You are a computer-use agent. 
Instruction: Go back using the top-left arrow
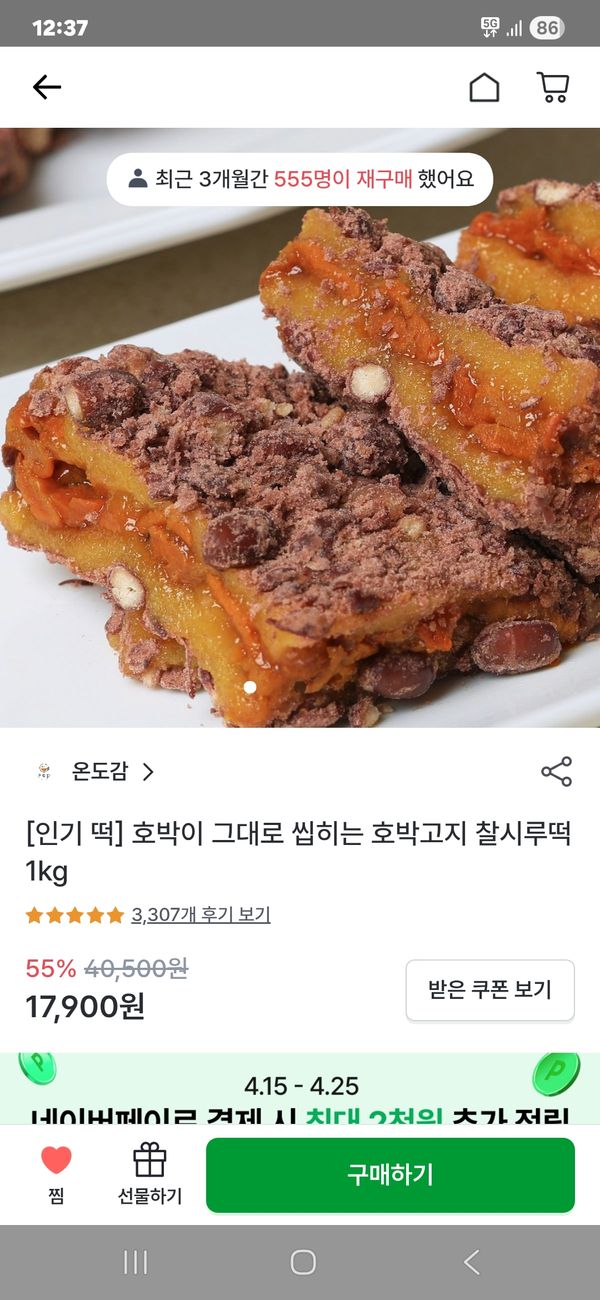(47, 87)
